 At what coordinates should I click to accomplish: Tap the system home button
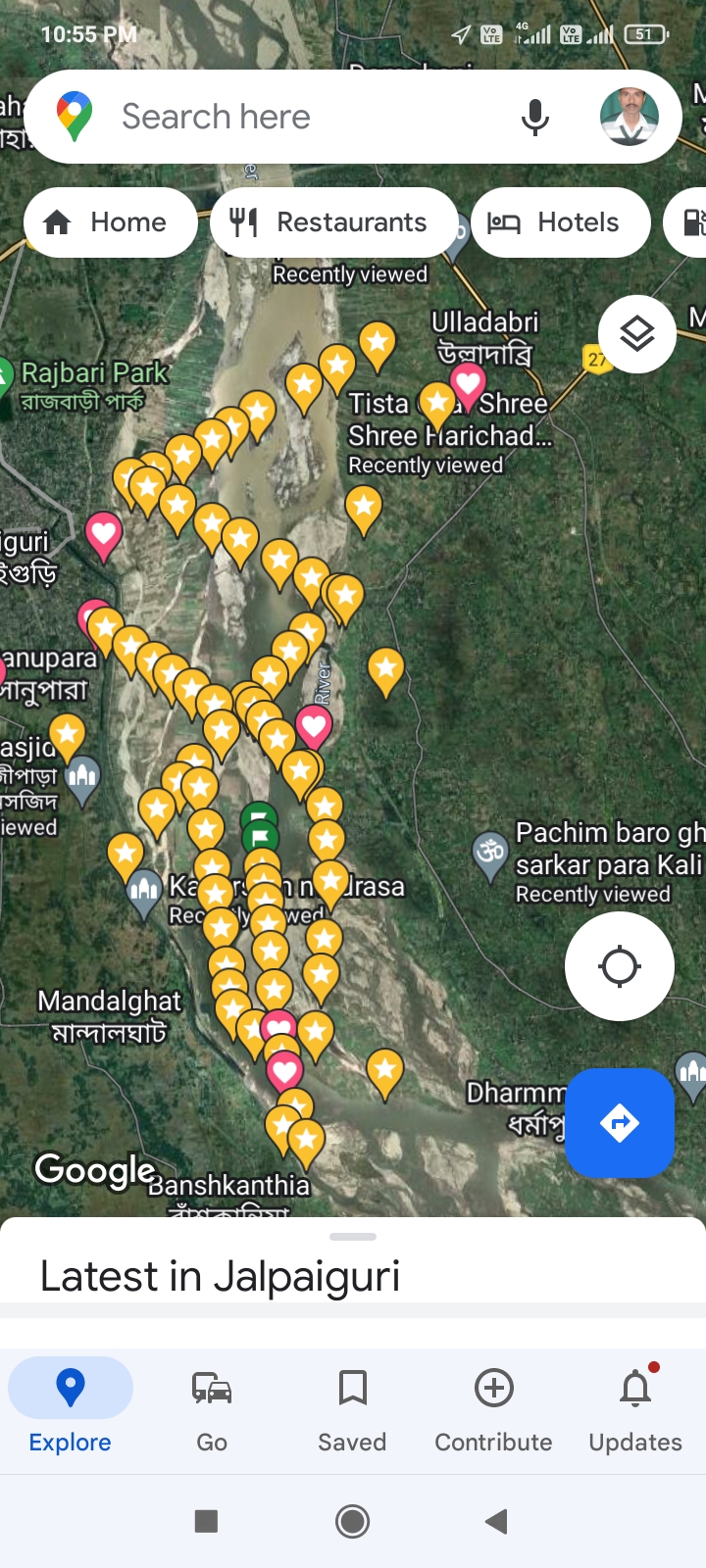[x=353, y=1521]
